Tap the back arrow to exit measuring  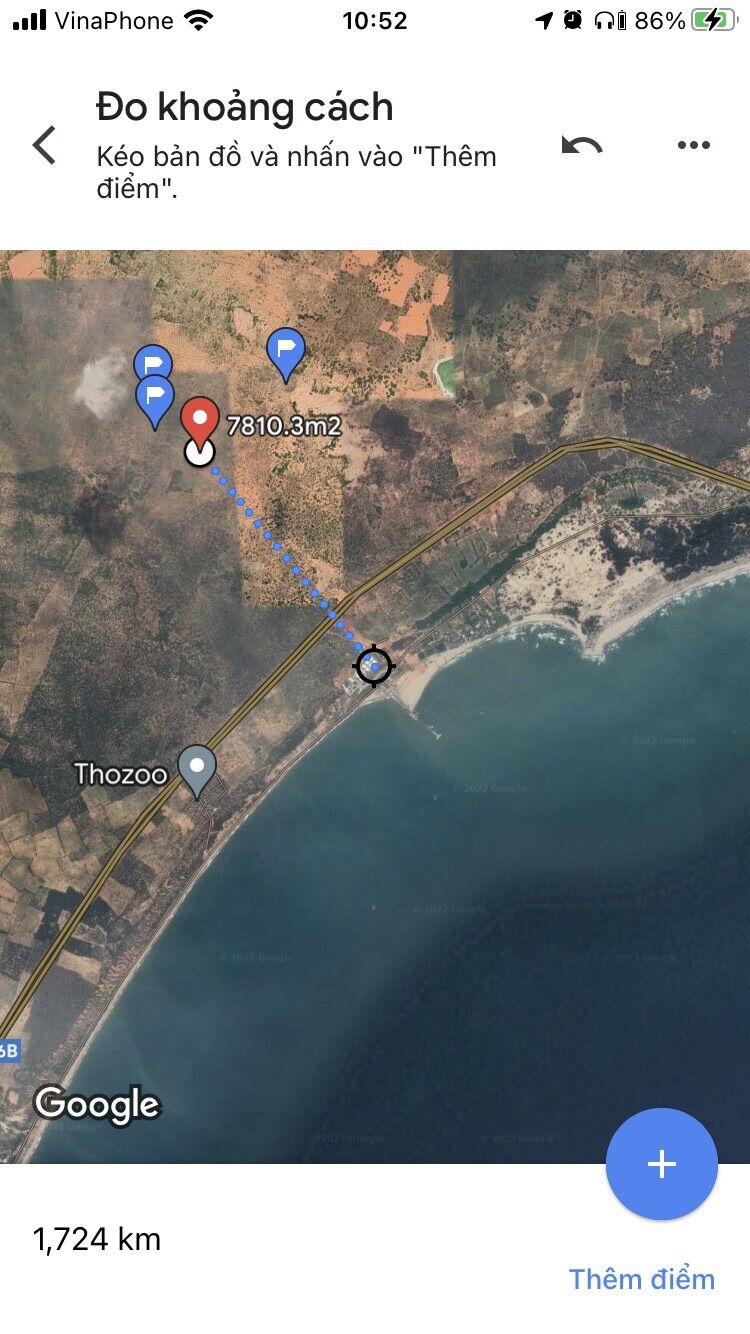tap(44, 144)
